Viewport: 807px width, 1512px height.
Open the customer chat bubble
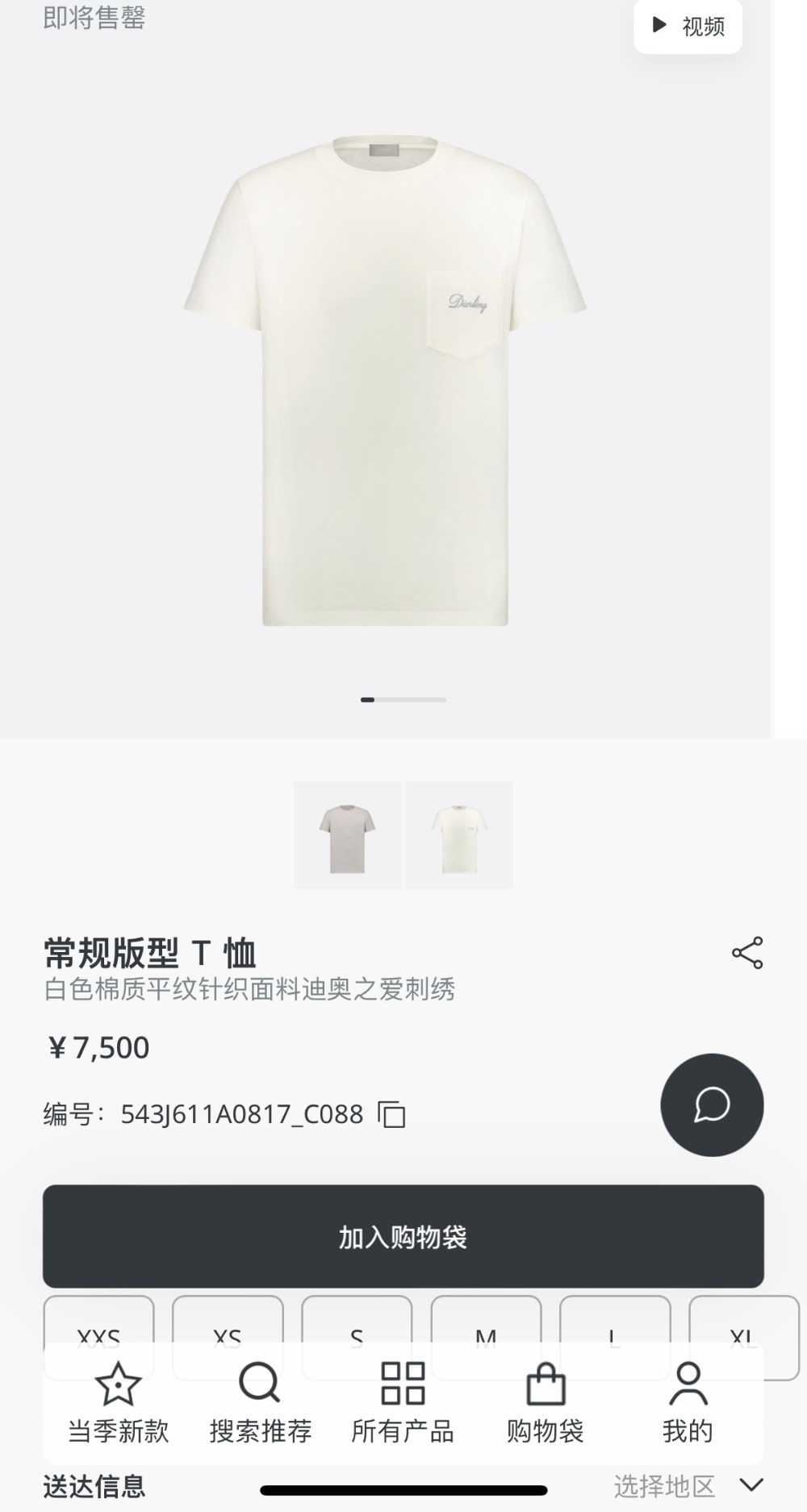712,1105
